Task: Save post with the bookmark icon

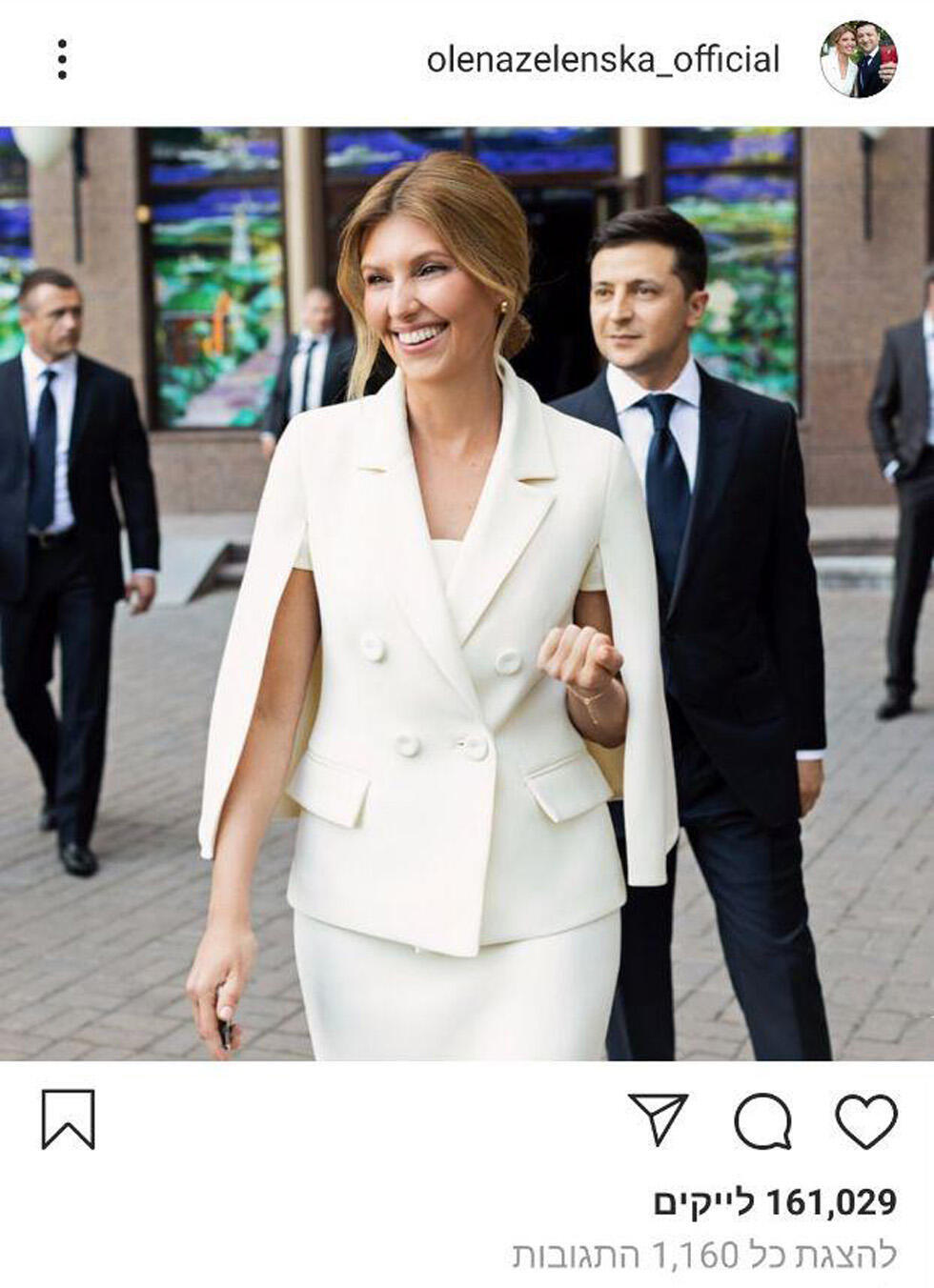Action: click(x=69, y=1119)
